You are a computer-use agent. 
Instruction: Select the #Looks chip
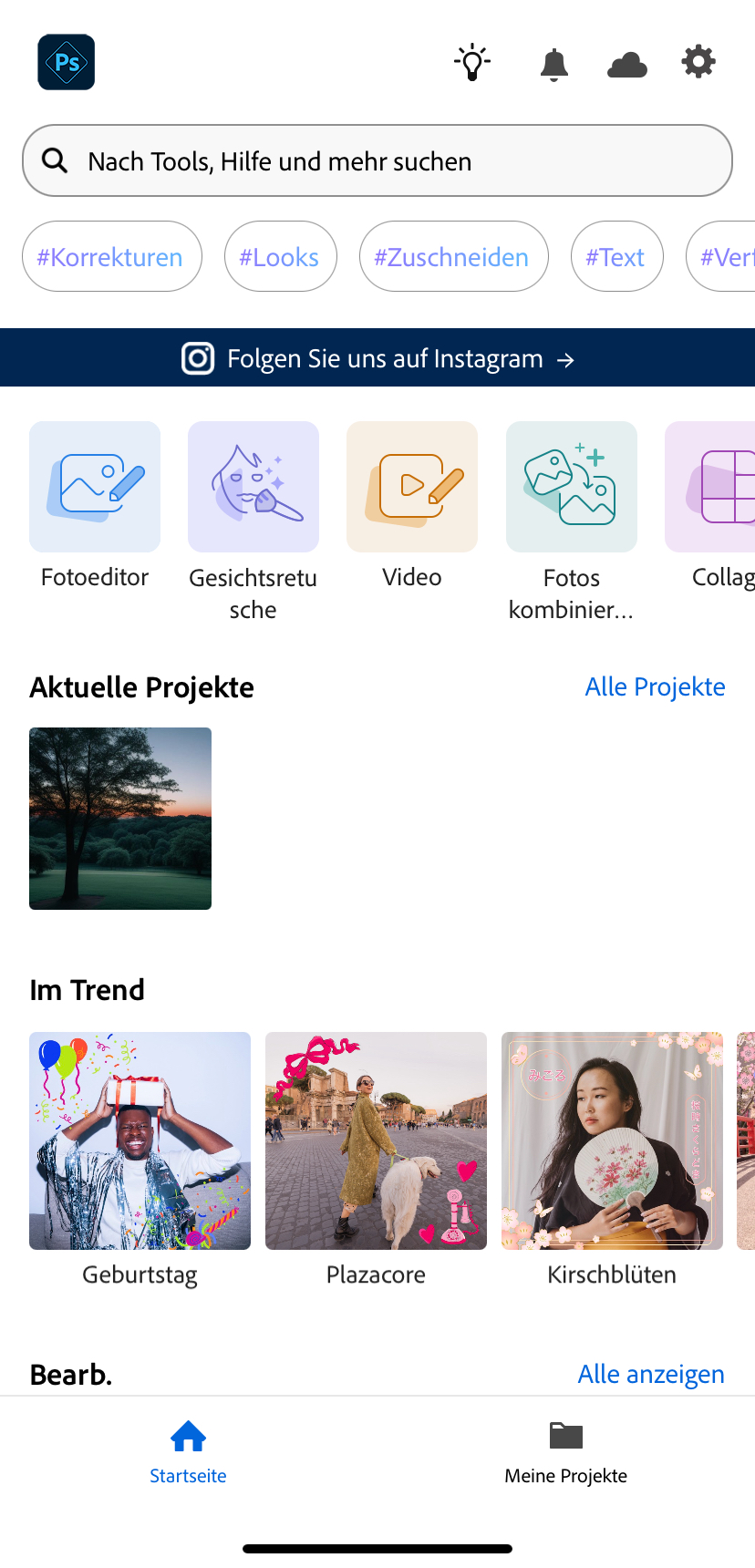280,257
